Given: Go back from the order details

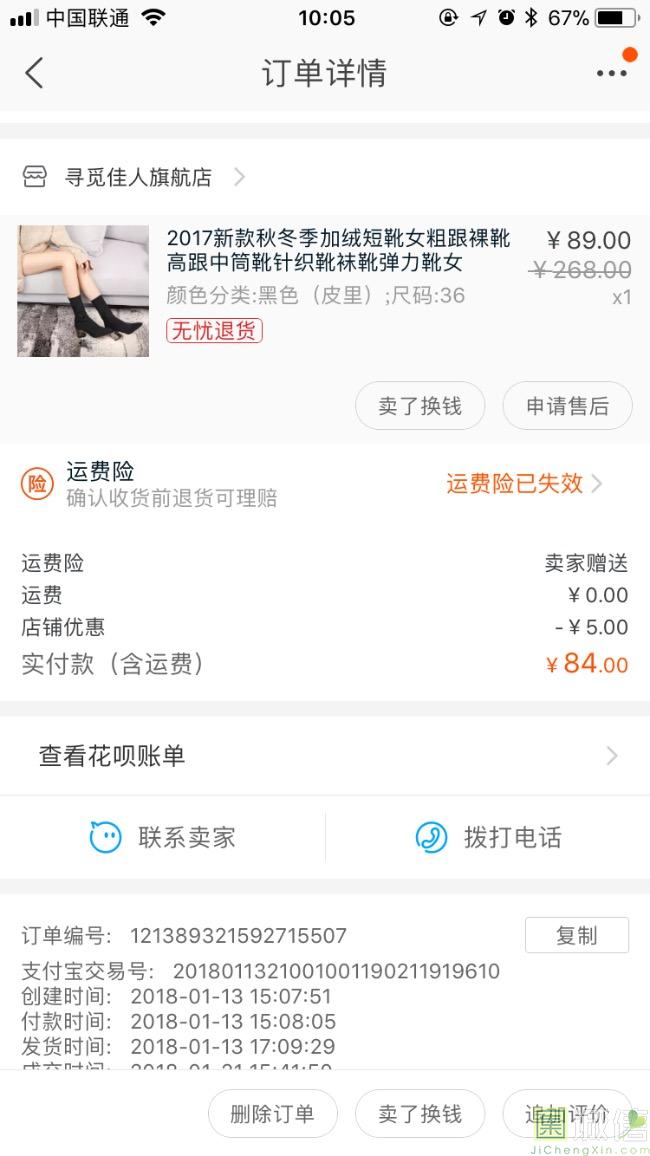Looking at the screenshot, I should pos(34,73).
